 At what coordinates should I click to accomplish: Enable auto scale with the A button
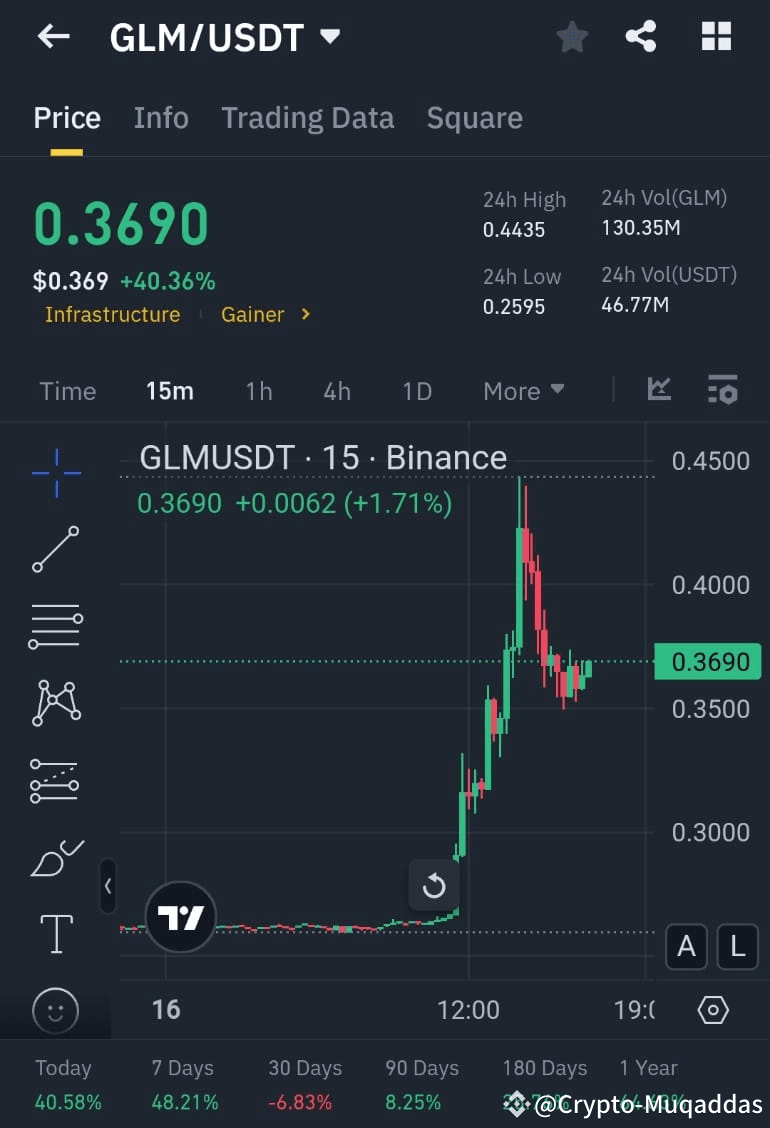[686, 947]
